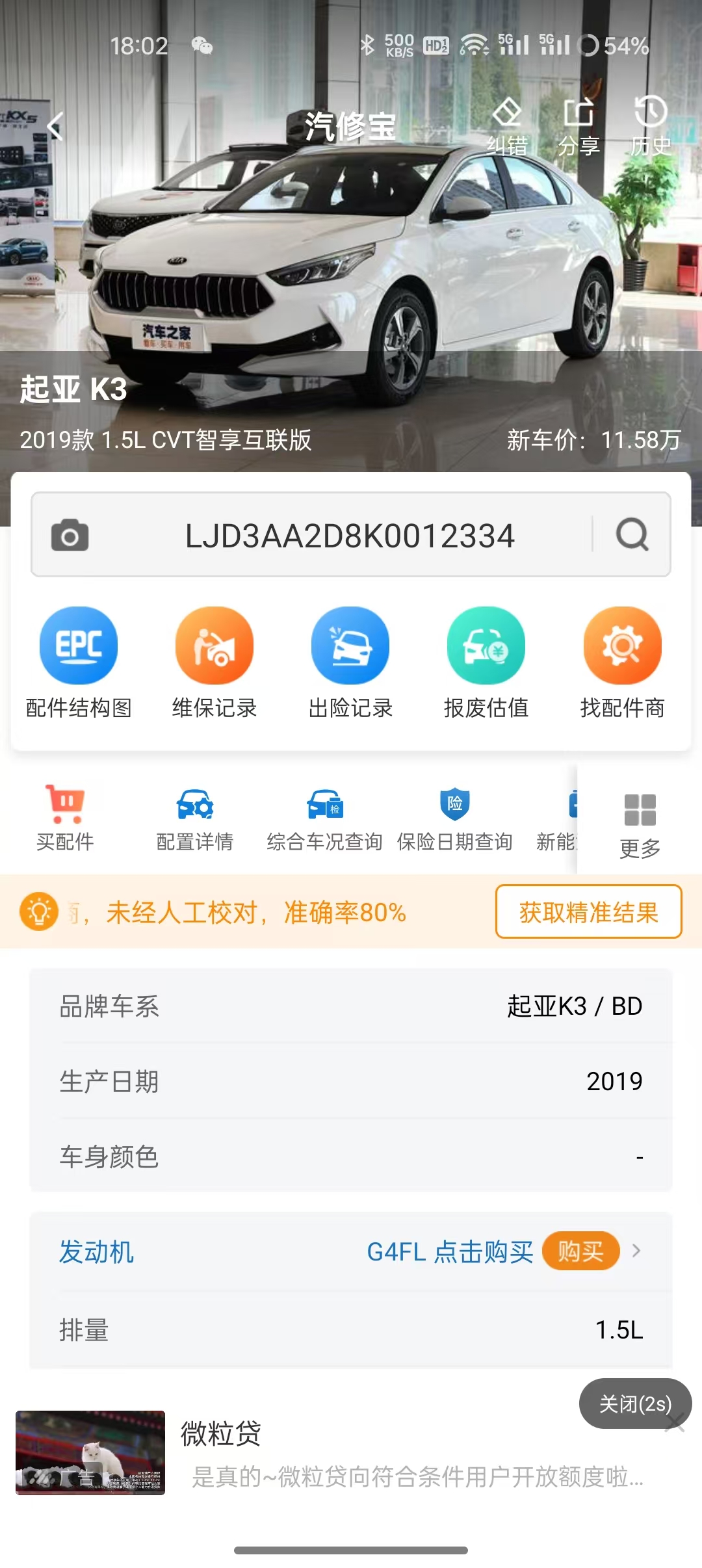The height and width of the screenshot is (1568, 702).
Task: Report an error via 纠错
Action: tap(507, 126)
